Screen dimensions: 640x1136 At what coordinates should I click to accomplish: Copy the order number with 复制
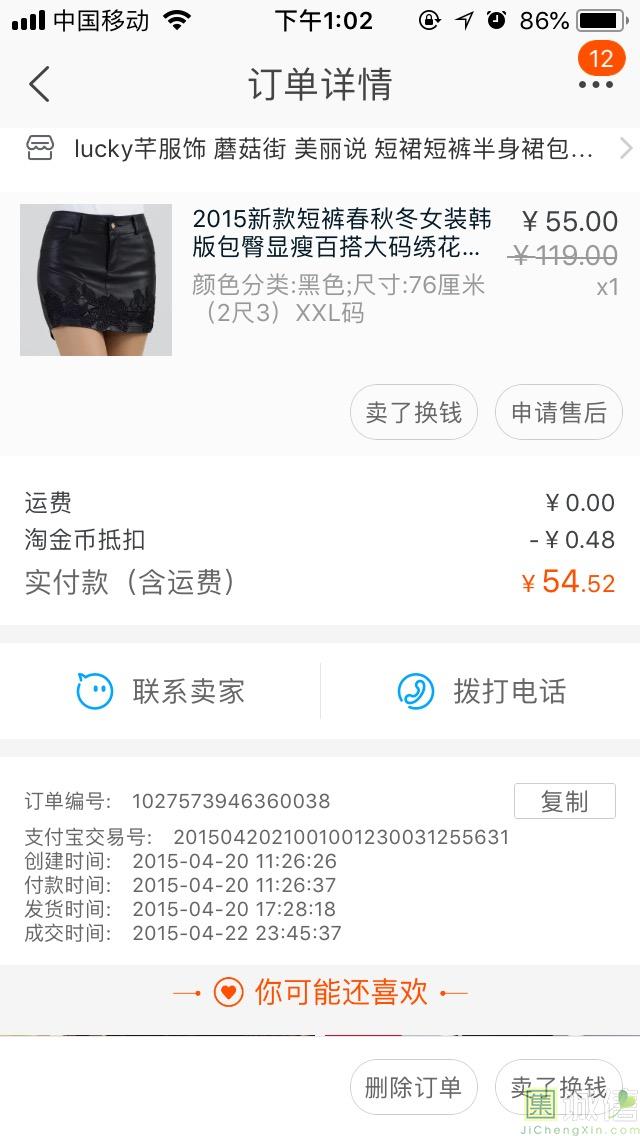[x=564, y=801]
